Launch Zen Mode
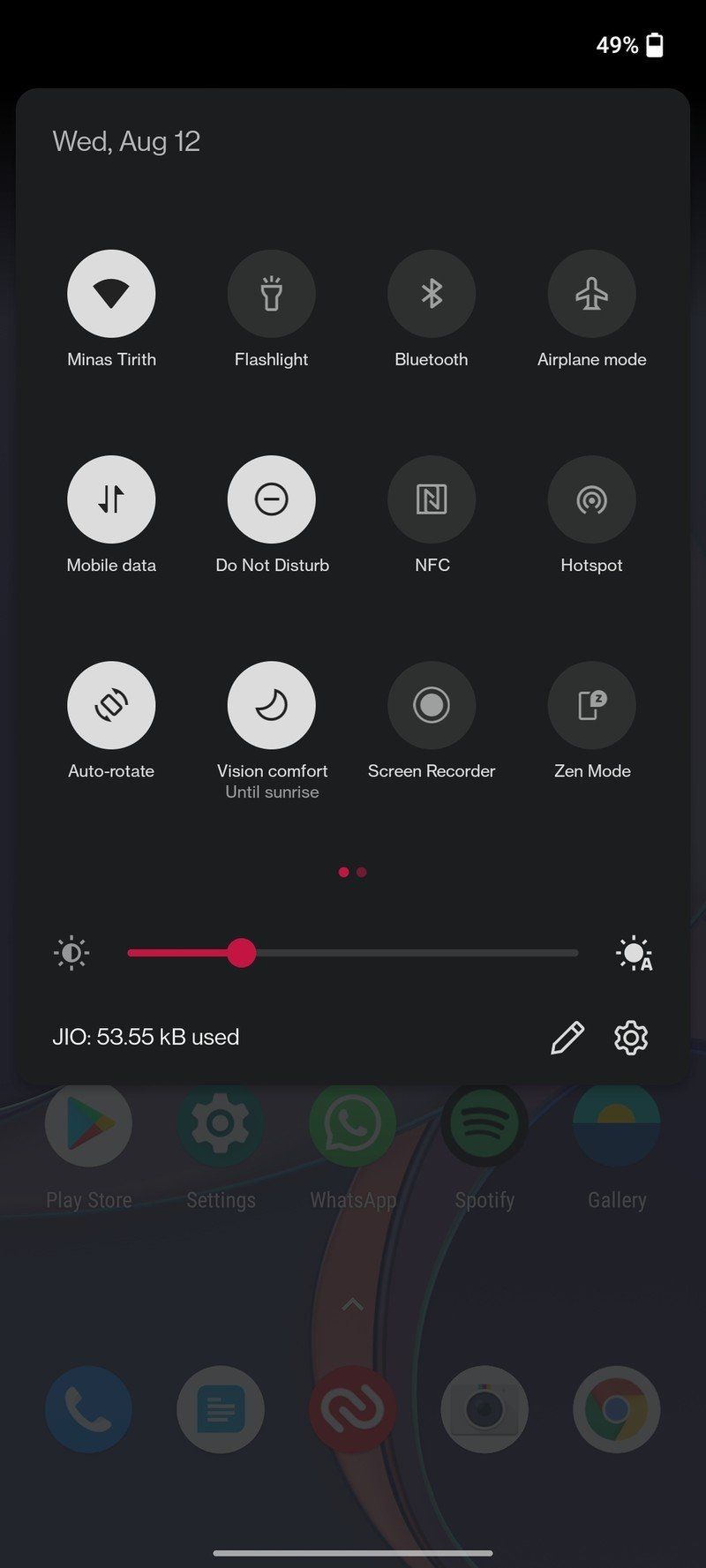 591,705
